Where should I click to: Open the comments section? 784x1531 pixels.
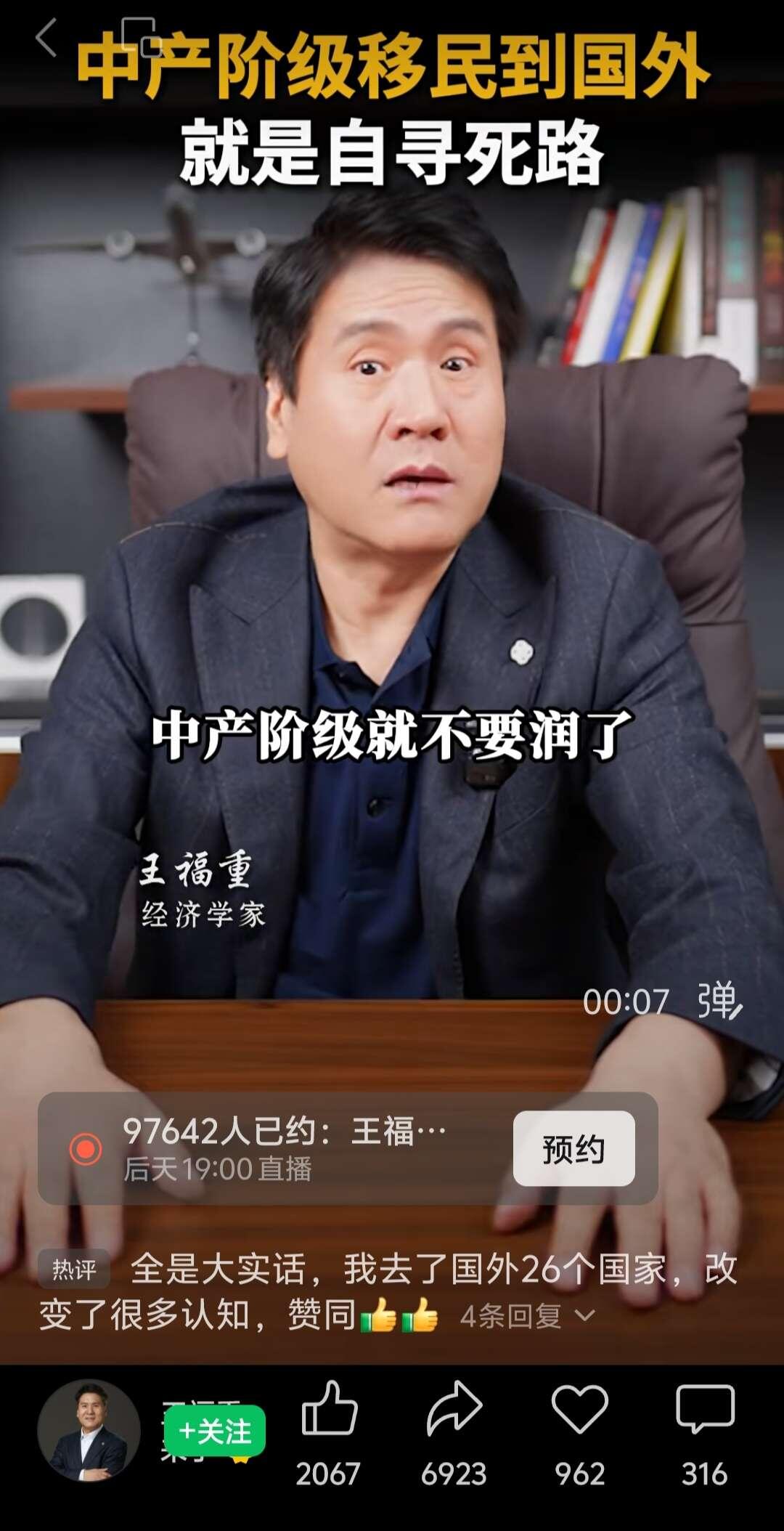(704, 1410)
